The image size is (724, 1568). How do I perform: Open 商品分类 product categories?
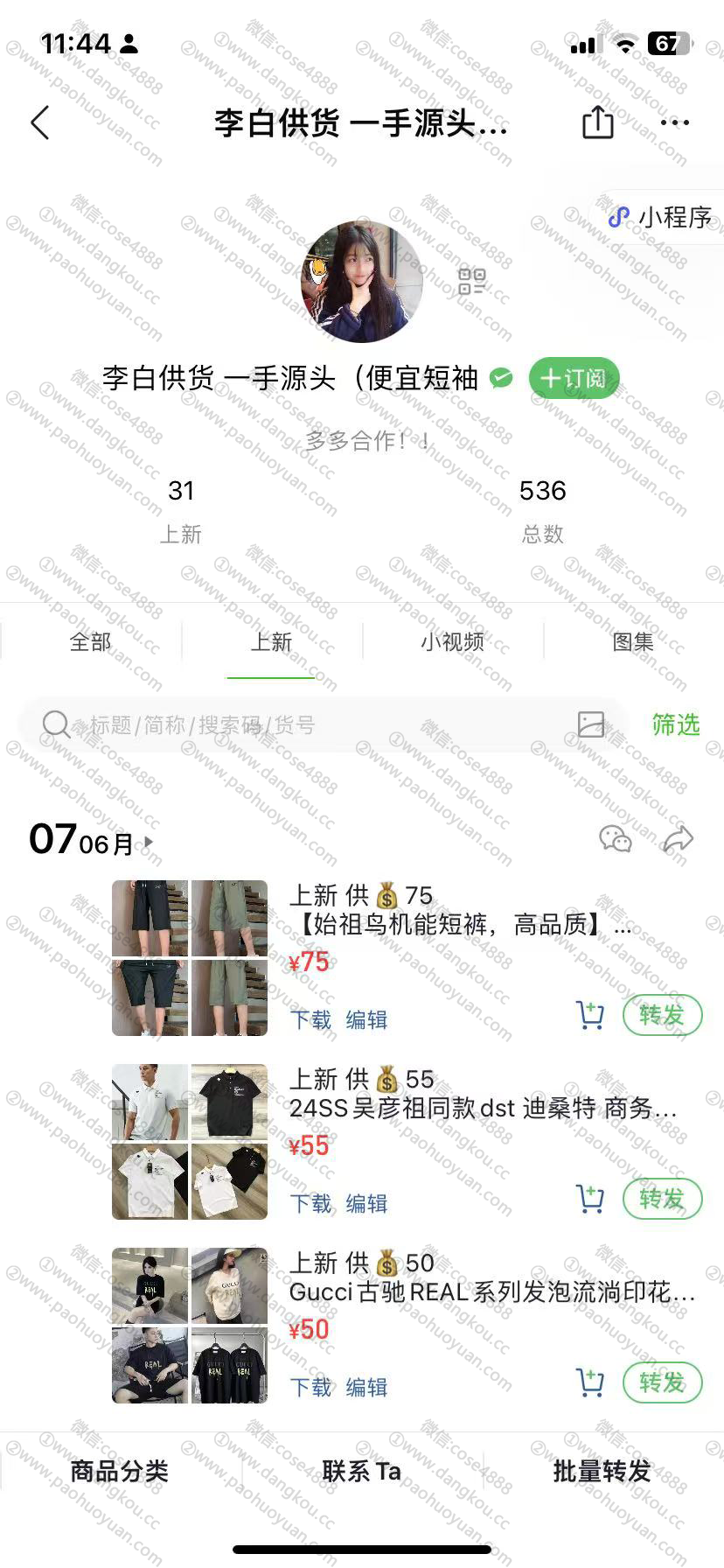(x=120, y=1472)
